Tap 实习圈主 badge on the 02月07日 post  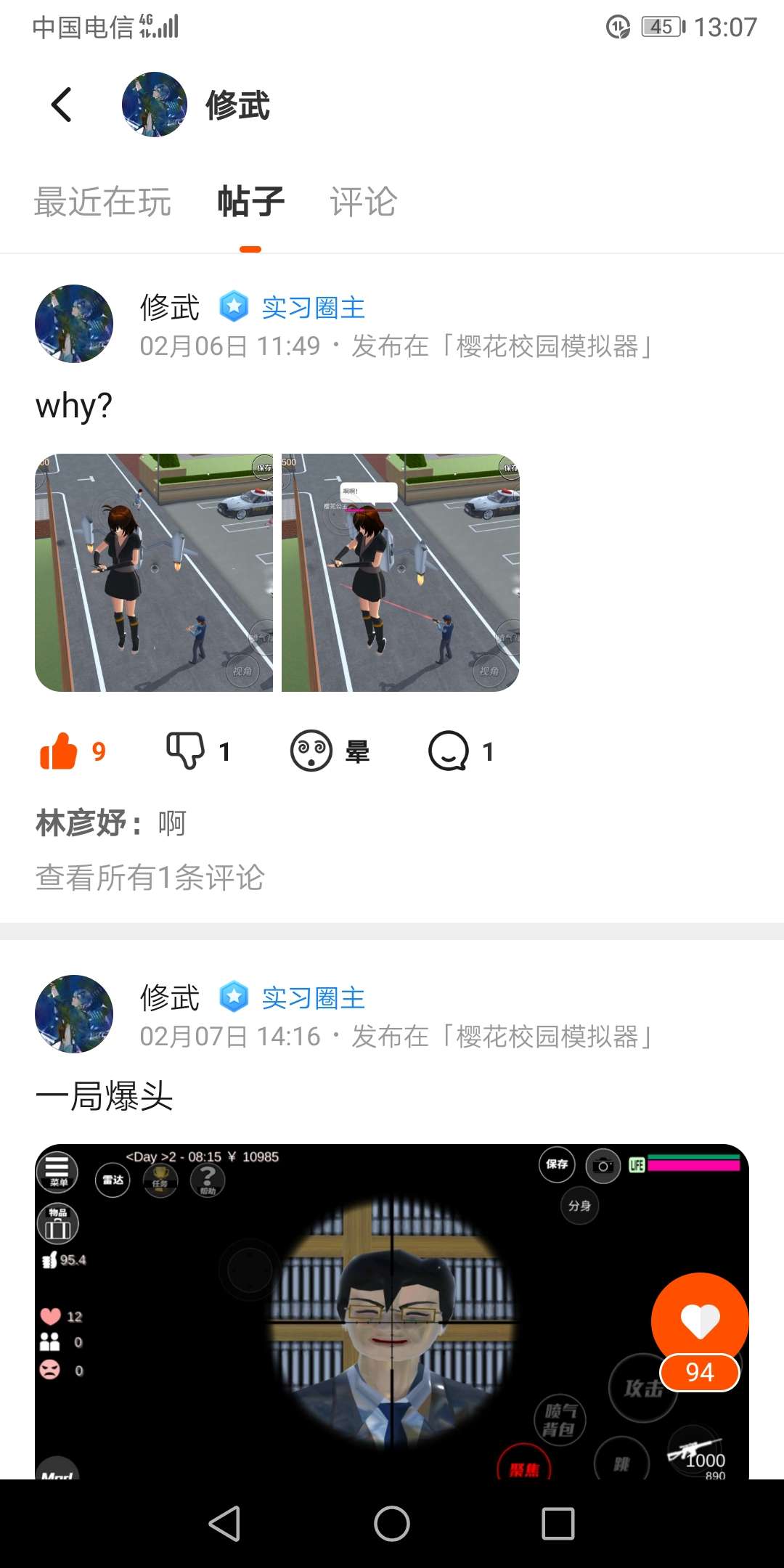tap(293, 997)
